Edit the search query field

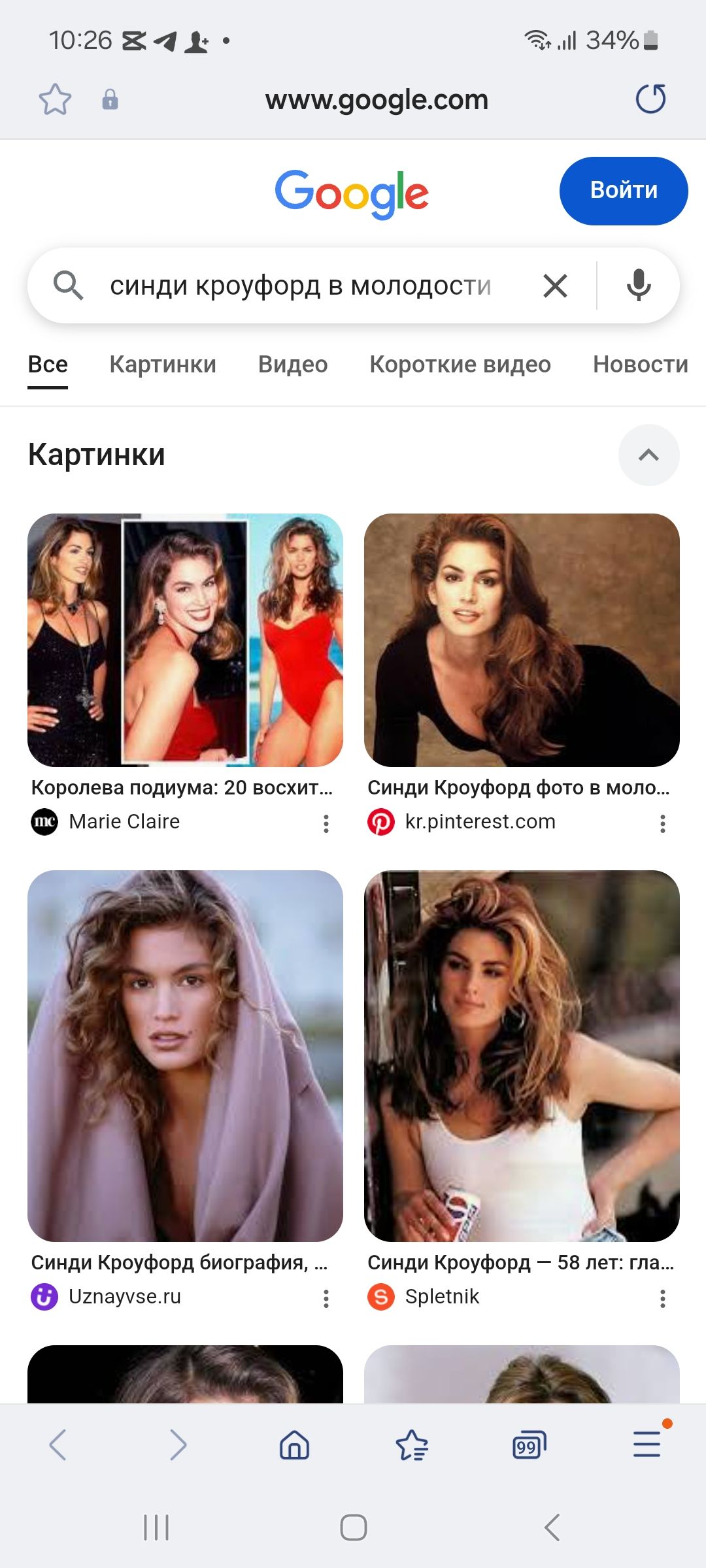click(301, 286)
